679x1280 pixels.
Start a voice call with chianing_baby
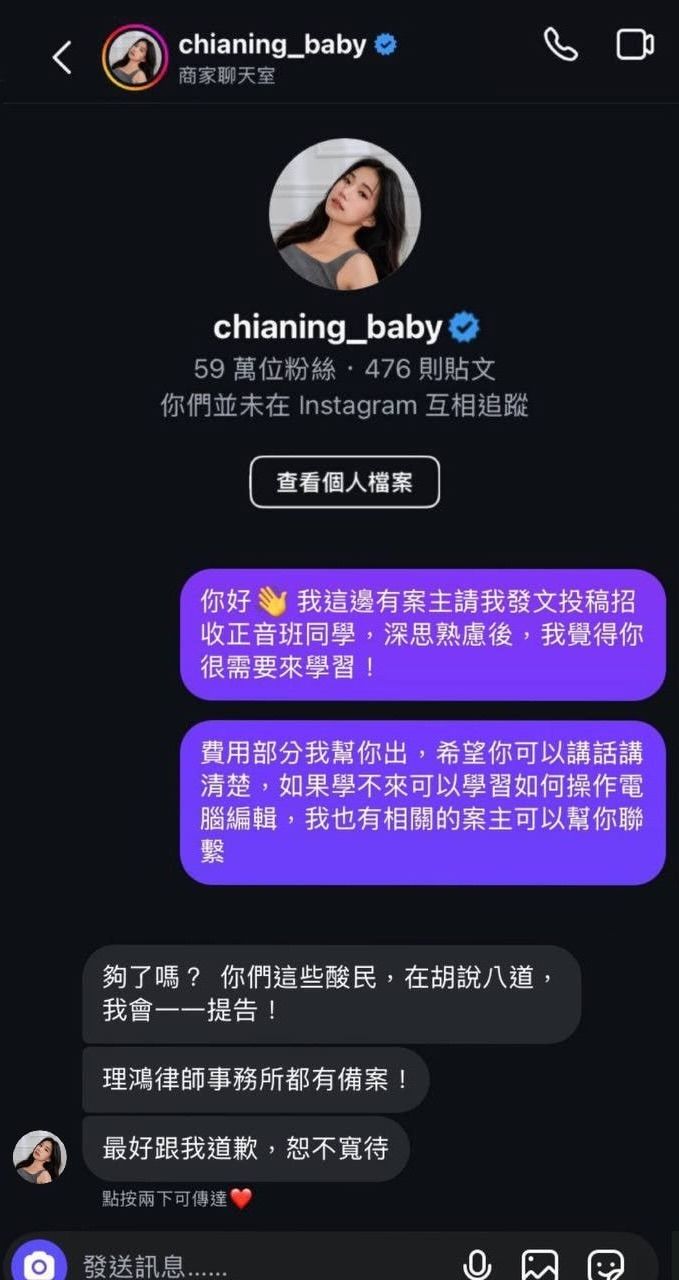[560, 45]
